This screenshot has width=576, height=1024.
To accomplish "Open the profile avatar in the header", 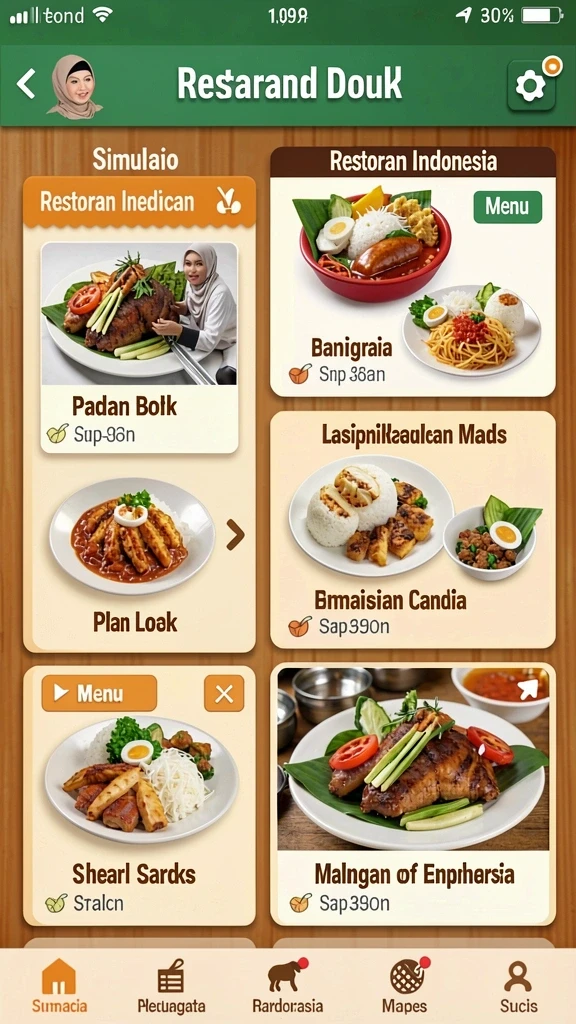I will click(x=74, y=86).
